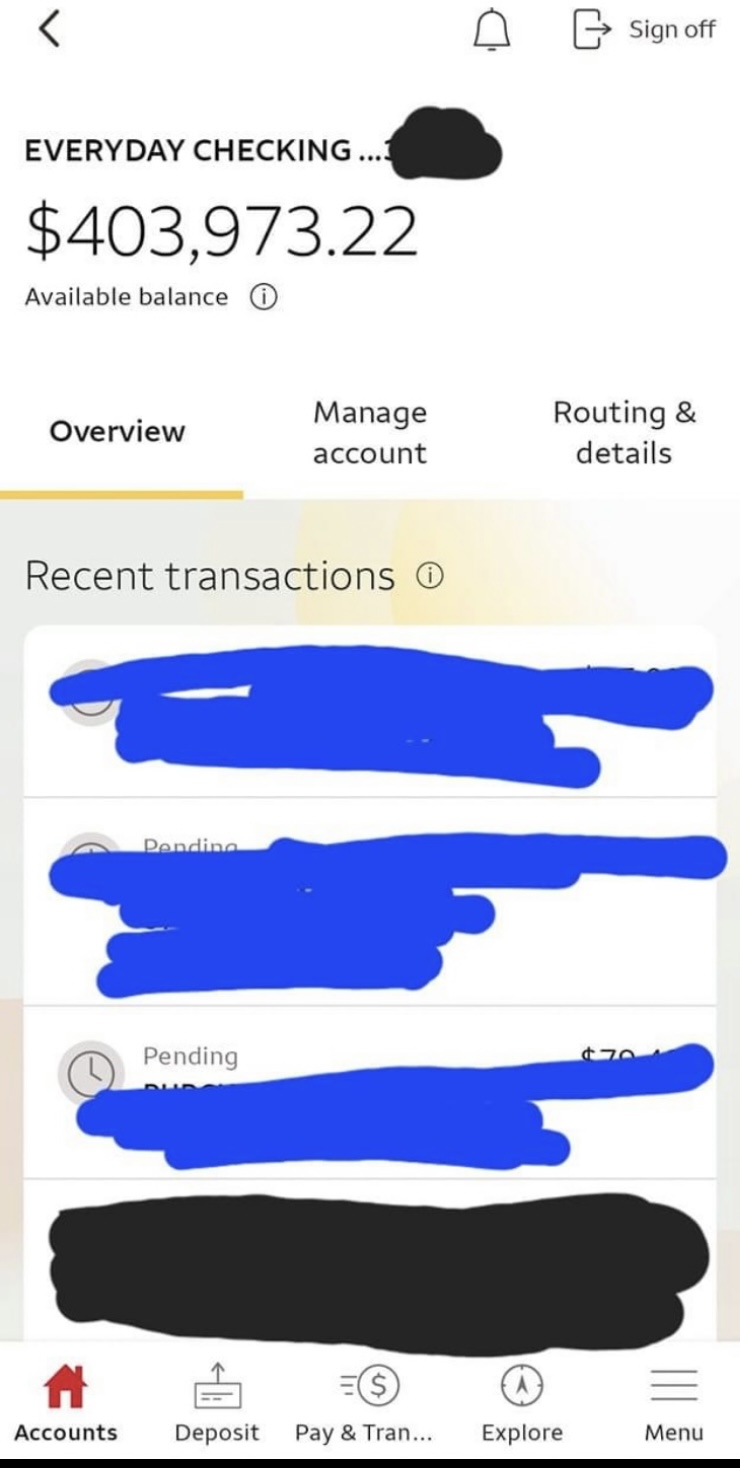
Task: Show info about recent transactions
Action: [x=430, y=576]
